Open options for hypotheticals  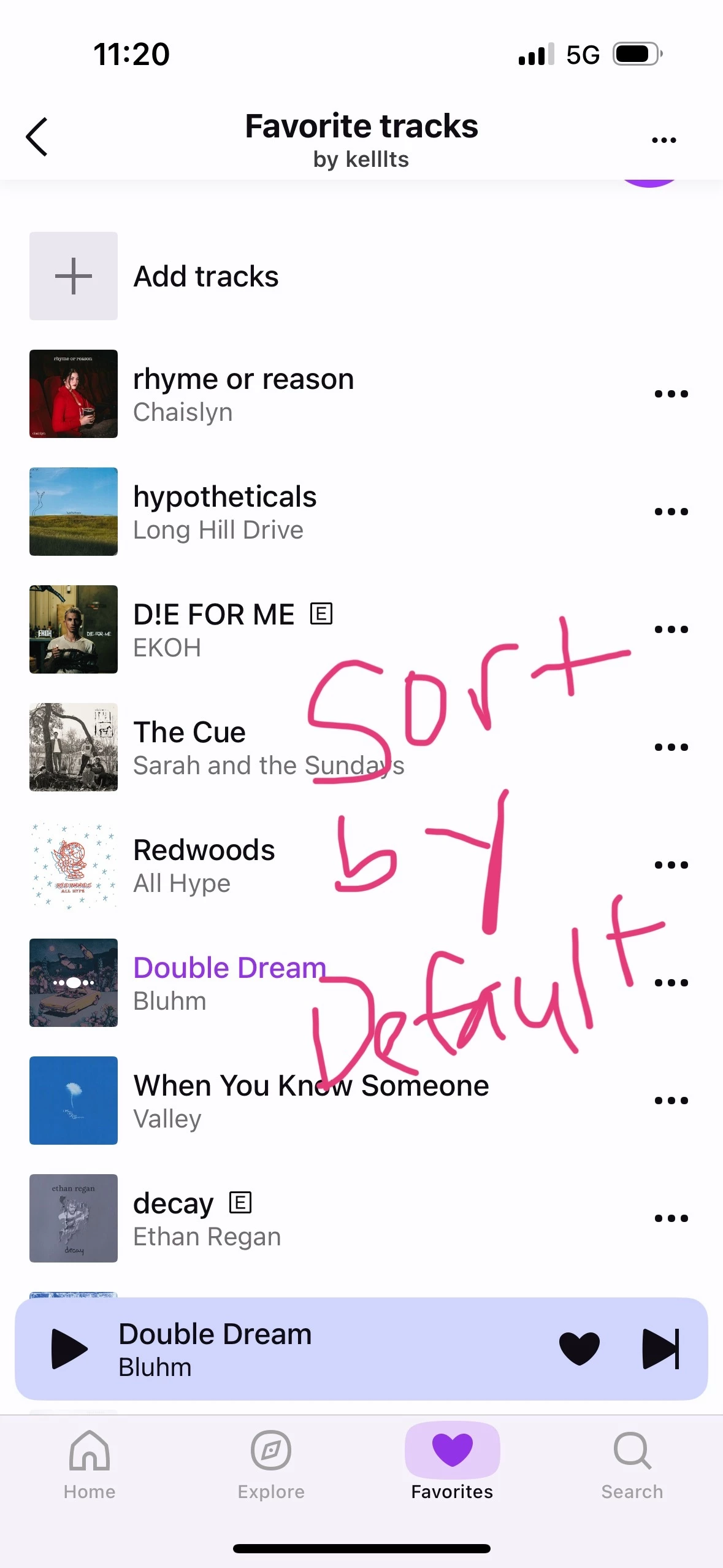coord(671,512)
